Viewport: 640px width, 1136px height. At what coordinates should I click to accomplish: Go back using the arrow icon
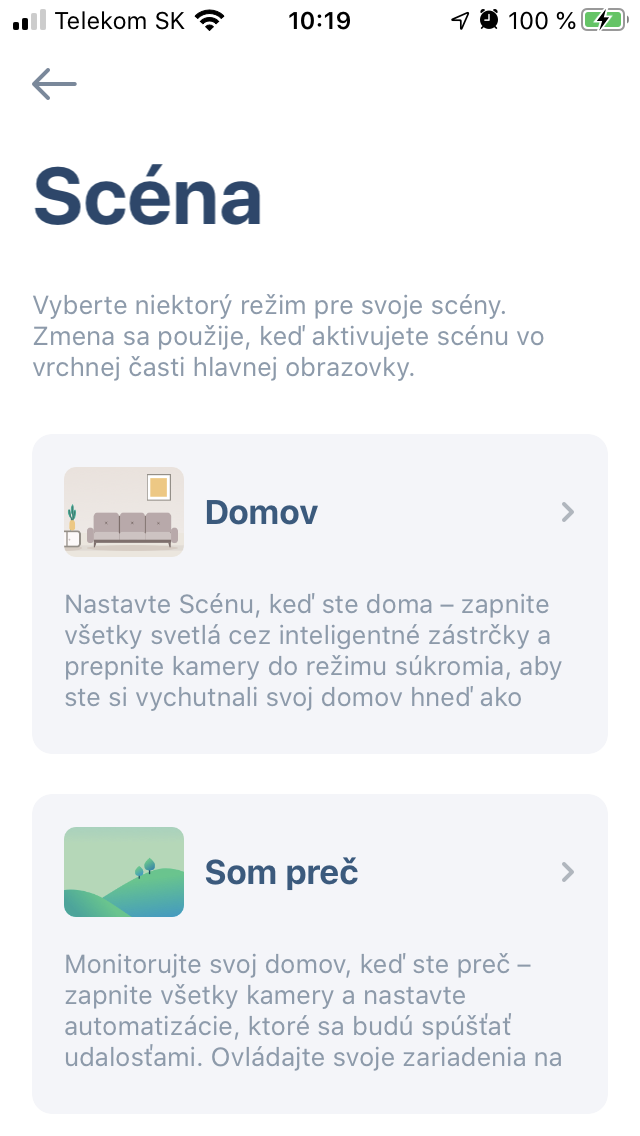[54, 84]
